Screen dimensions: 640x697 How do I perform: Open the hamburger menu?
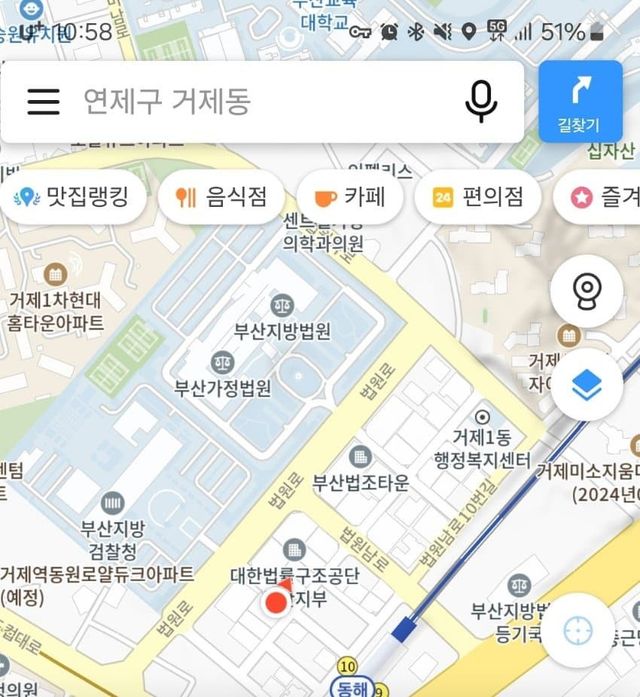pyautogui.click(x=44, y=101)
